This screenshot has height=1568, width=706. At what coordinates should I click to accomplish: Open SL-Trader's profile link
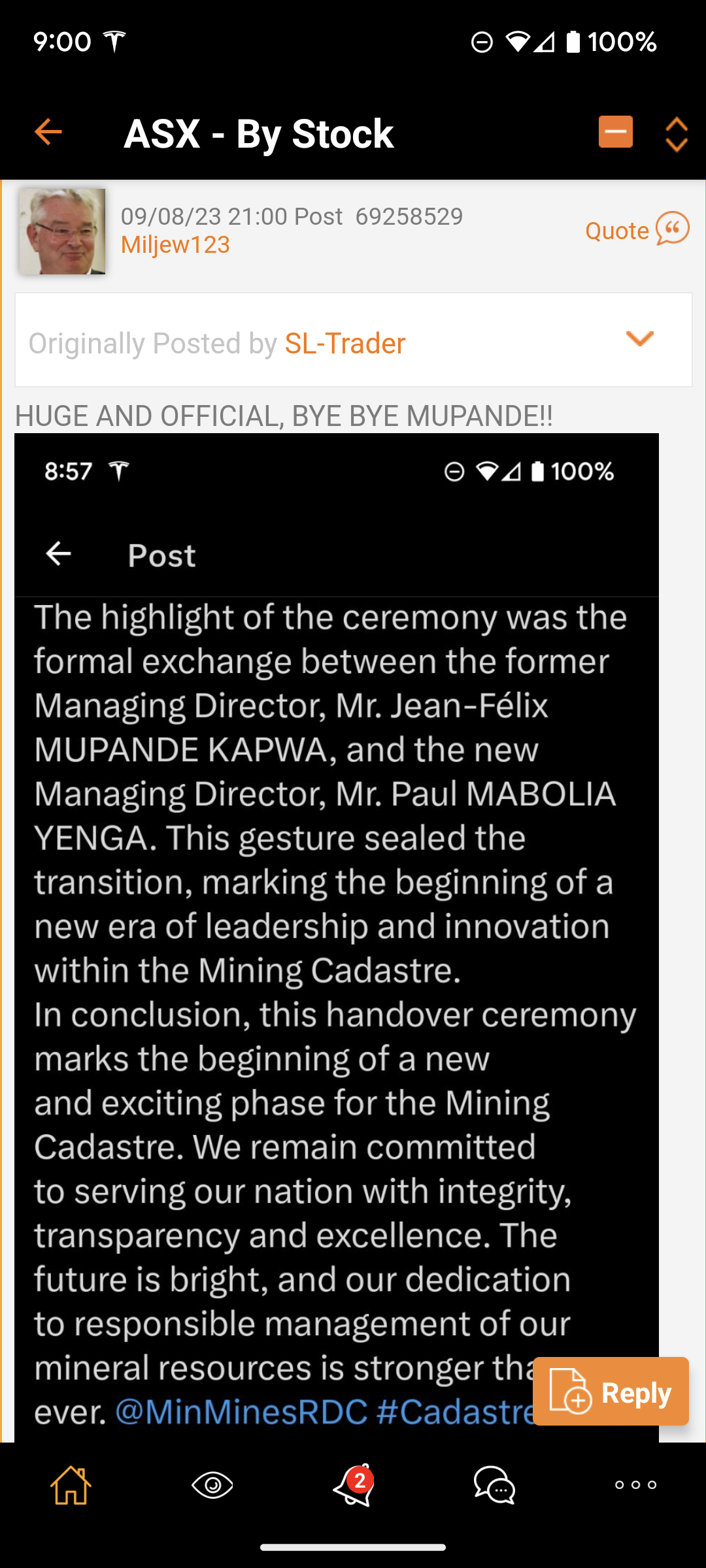click(x=345, y=343)
